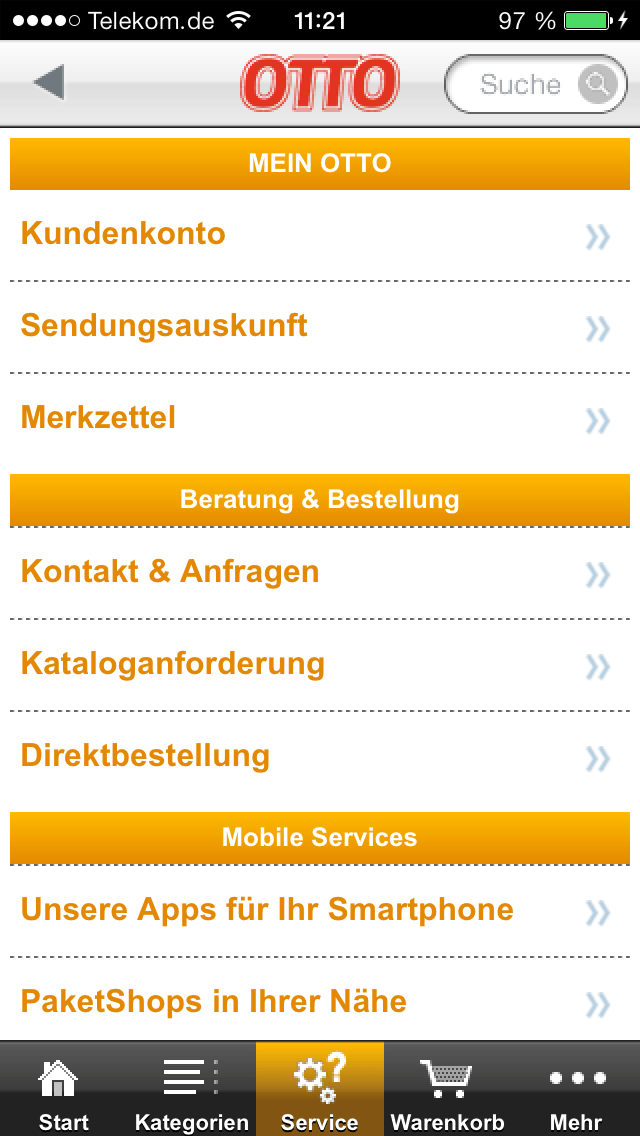640x1136 pixels.
Task: Open Kundenkonto
Action: 320,235
